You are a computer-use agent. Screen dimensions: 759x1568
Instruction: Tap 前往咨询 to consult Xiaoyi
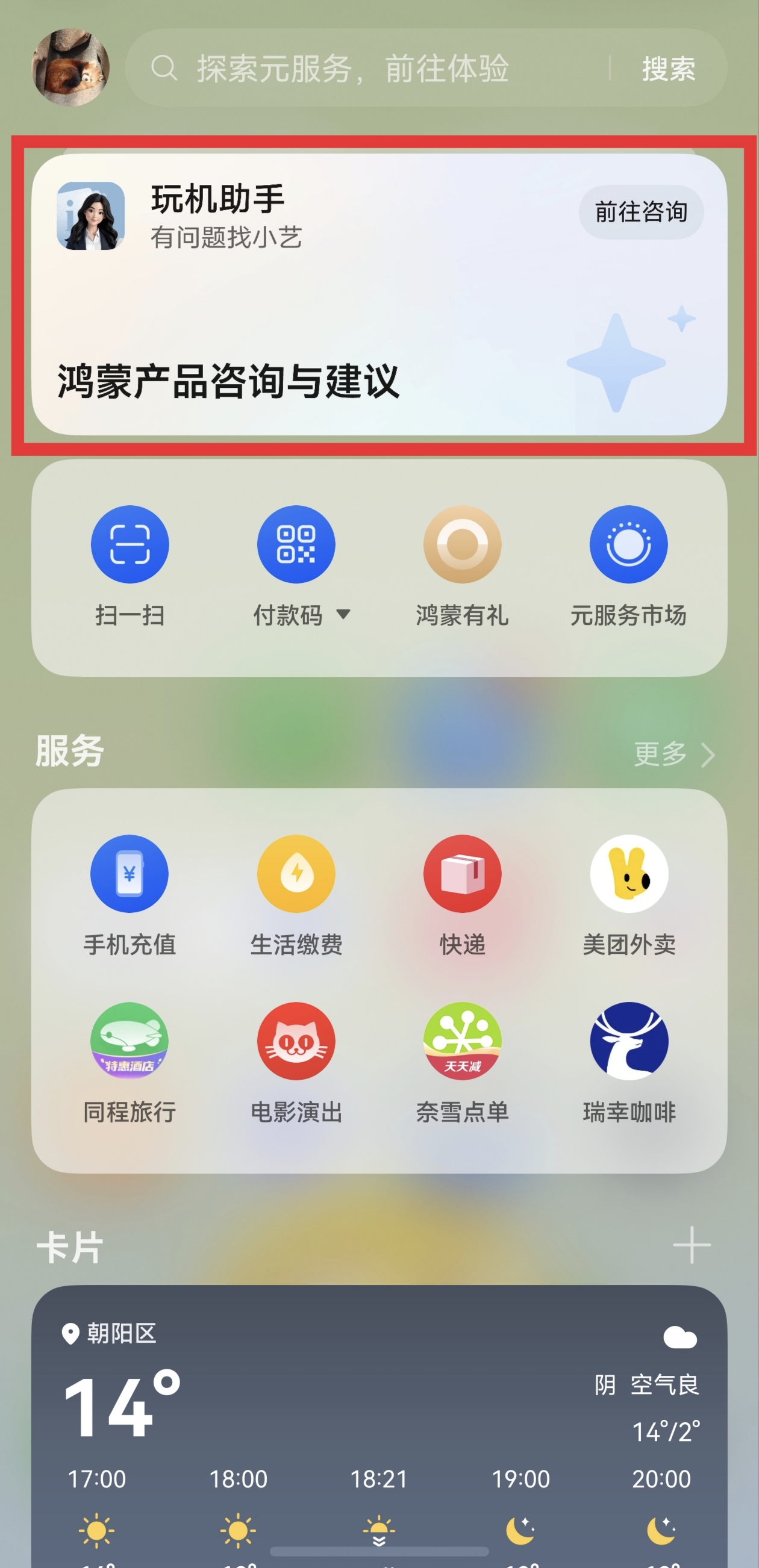[641, 212]
